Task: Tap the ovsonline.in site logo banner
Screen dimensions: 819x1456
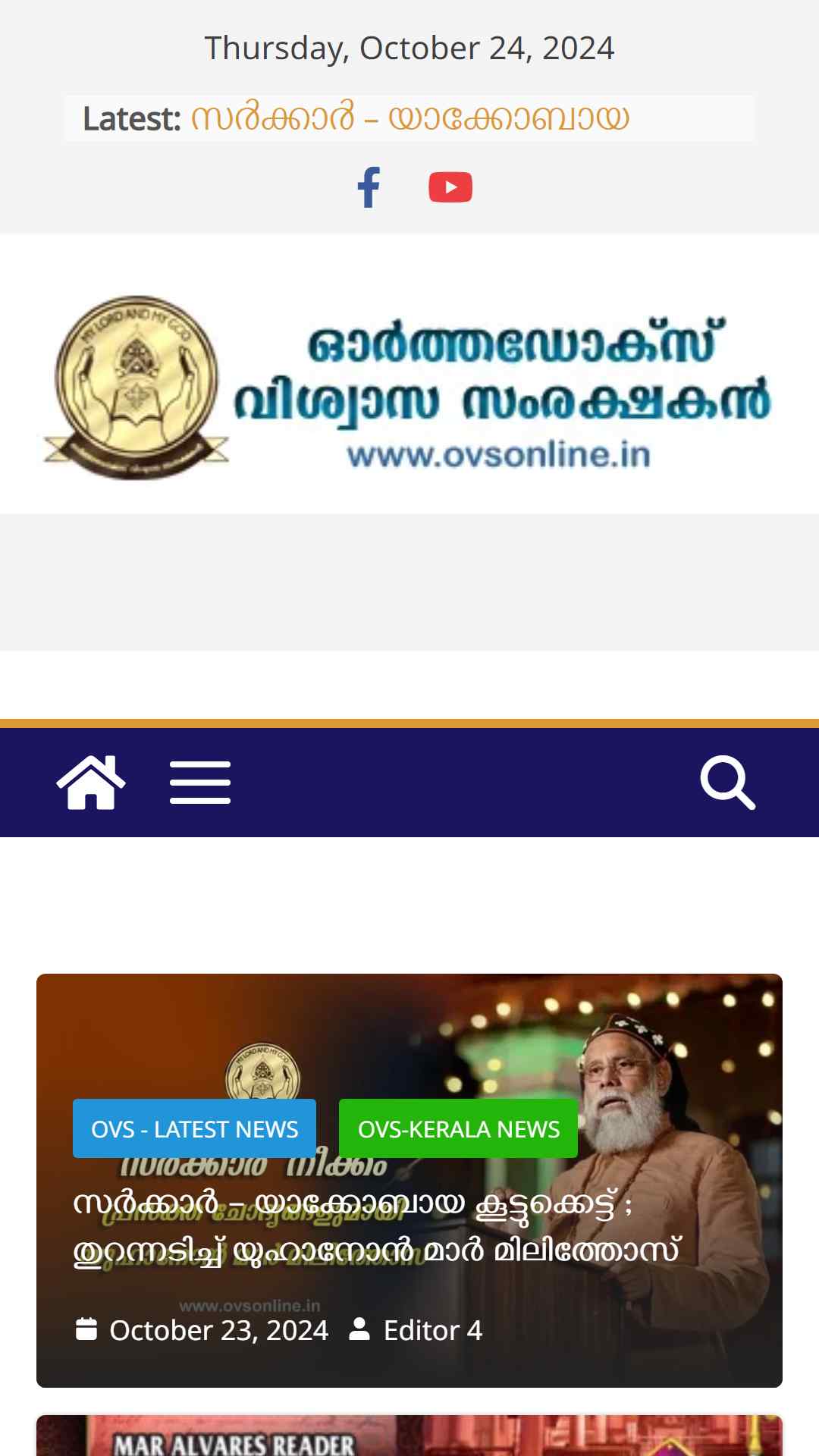Action: [409, 388]
